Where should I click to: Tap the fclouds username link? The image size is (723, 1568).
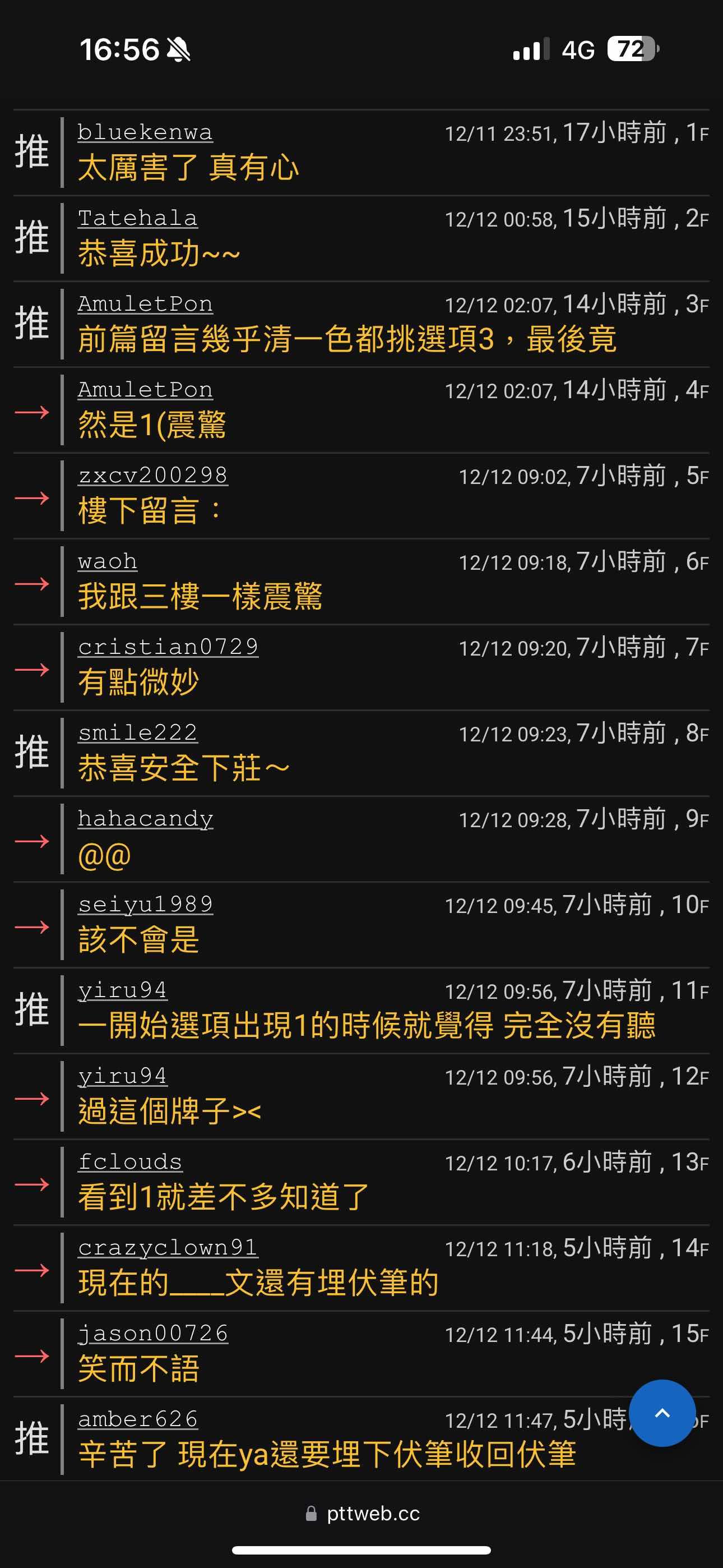pyautogui.click(x=130, y=1162)
